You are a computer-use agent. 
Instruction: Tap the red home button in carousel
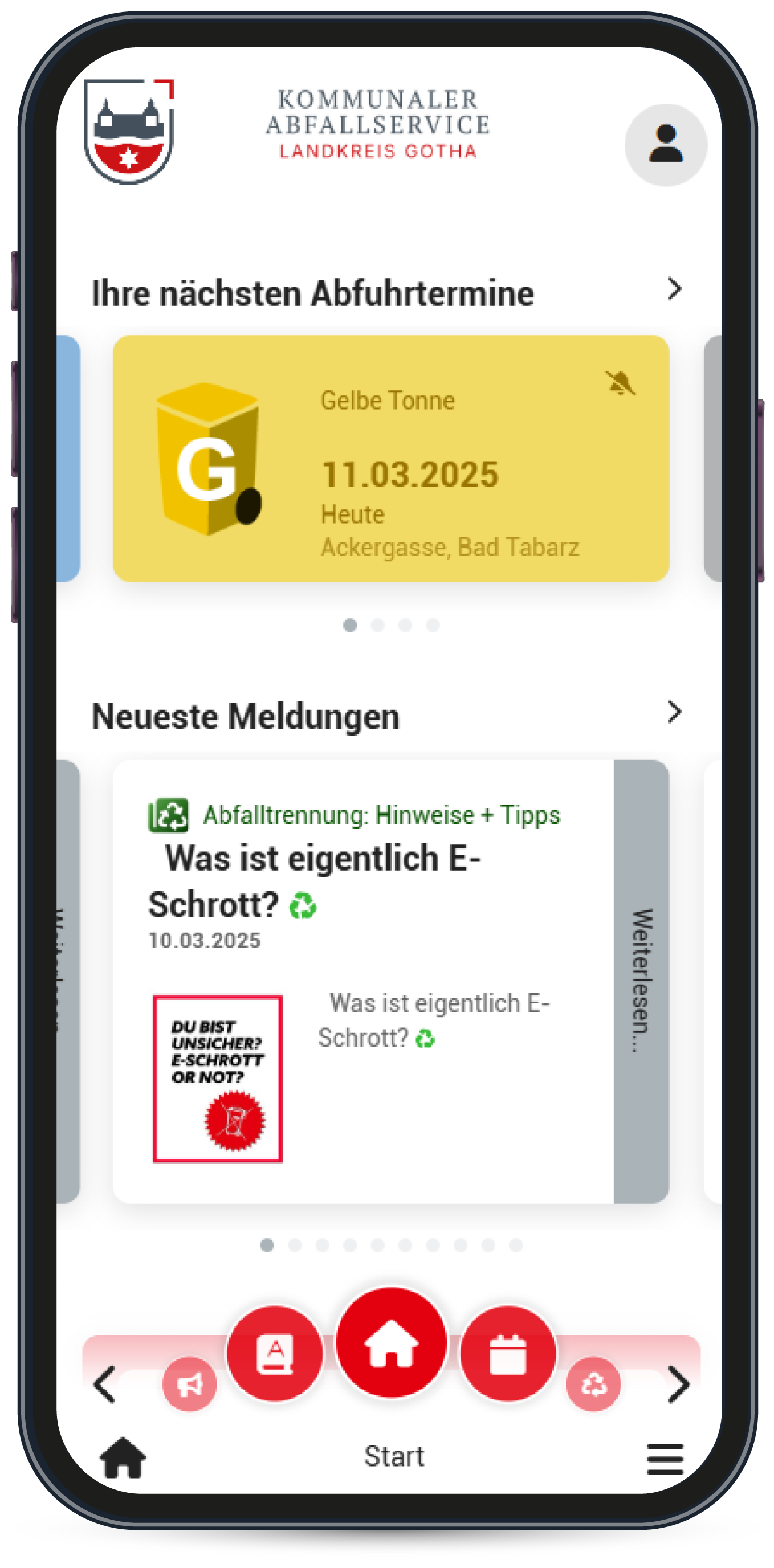point(392,1343)
